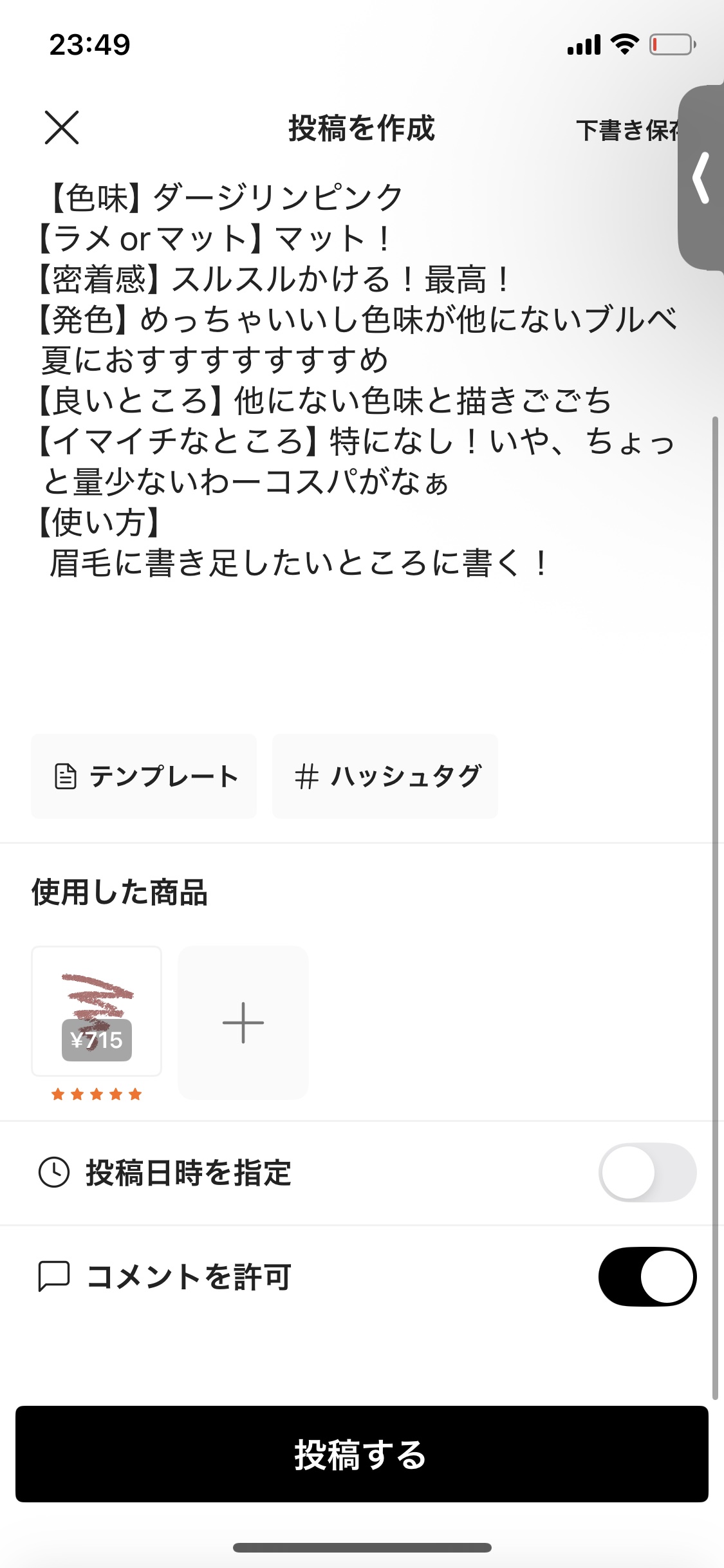
Task: Enable the 投稿日時を指定 schedule switch
Action: coord(647,1172)
